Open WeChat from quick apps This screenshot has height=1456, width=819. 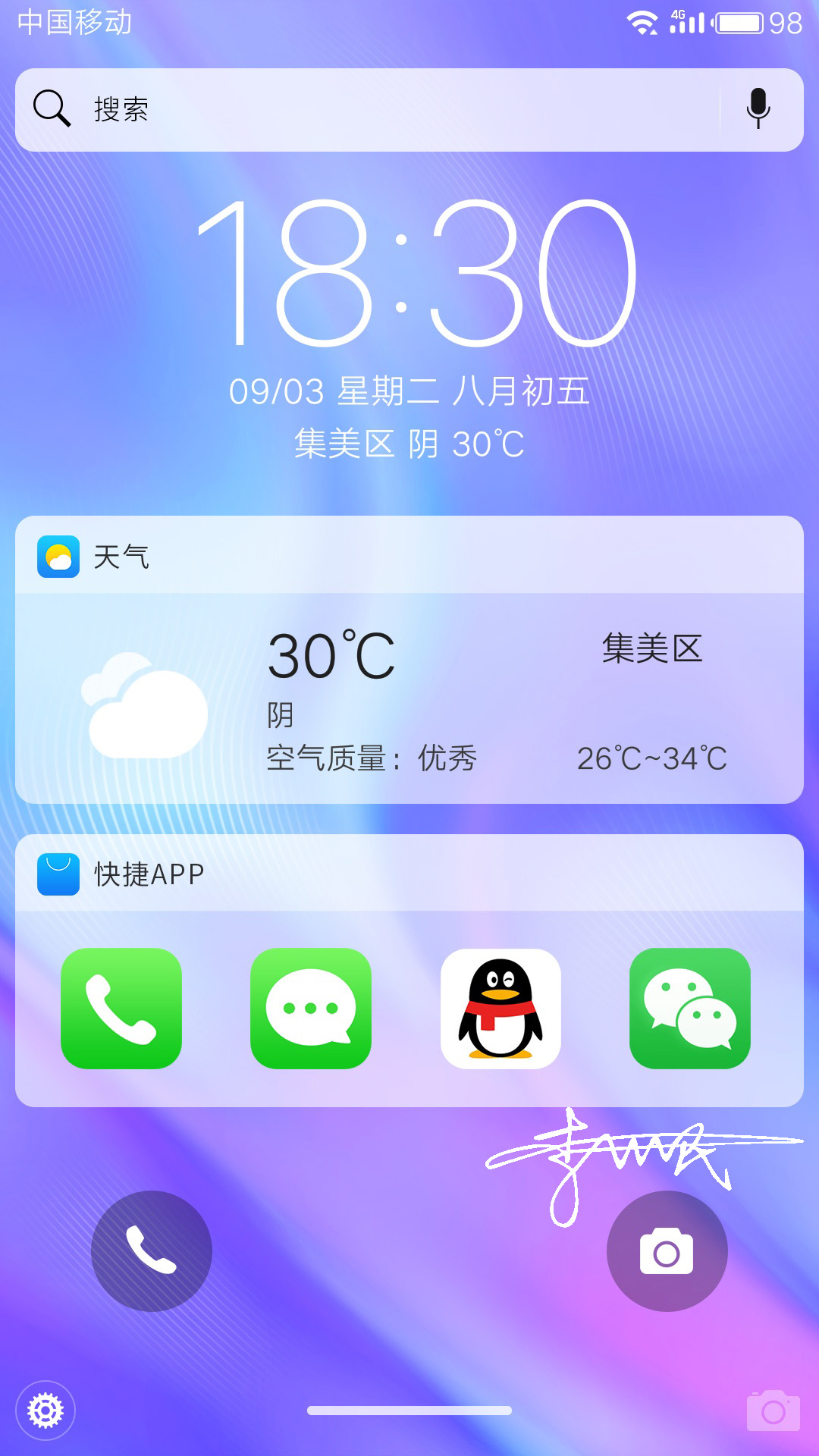(x=690, y=1009)
